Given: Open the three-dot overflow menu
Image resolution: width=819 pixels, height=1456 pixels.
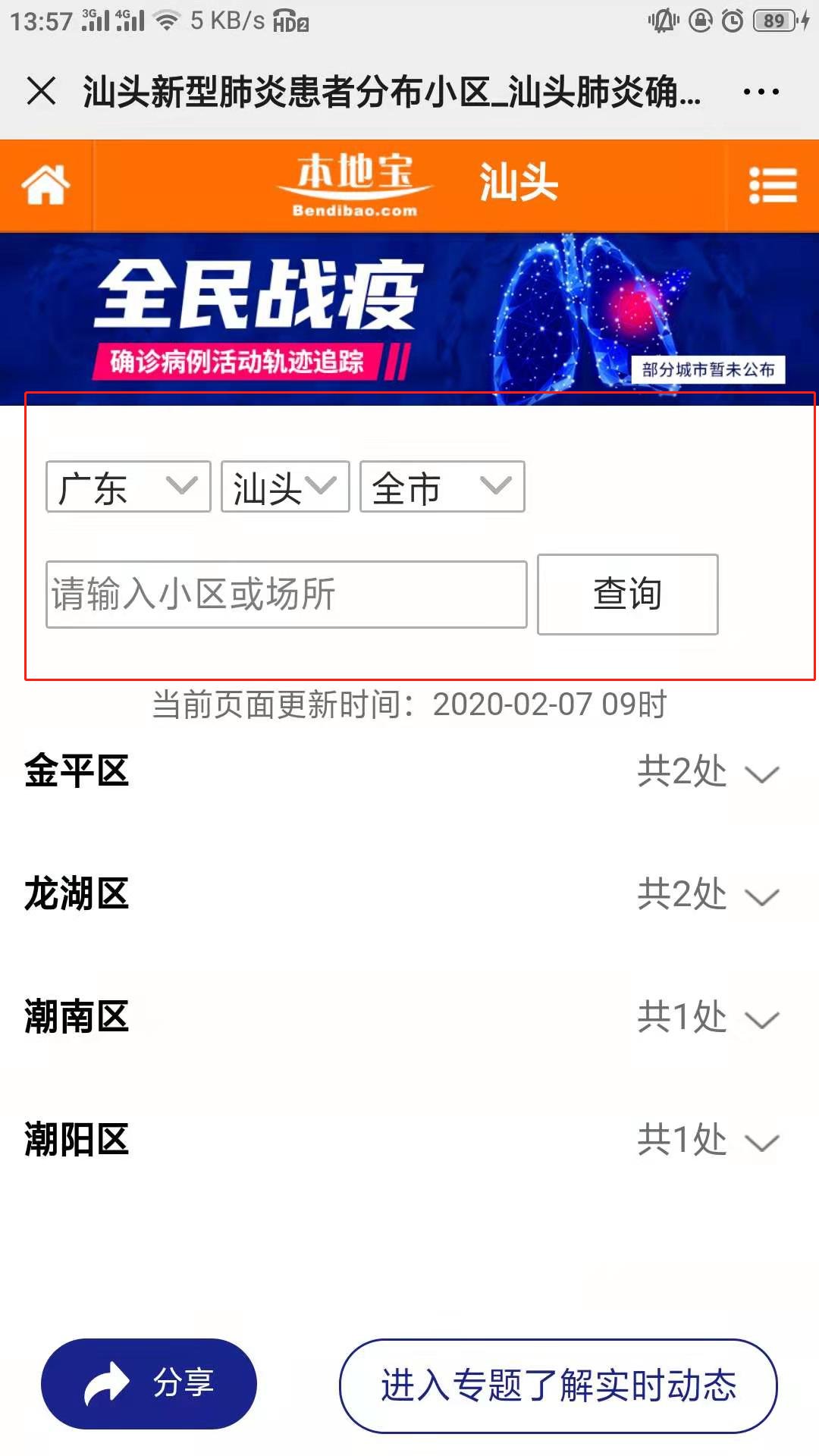Looking at the screenshot, I should pos(761,92).
